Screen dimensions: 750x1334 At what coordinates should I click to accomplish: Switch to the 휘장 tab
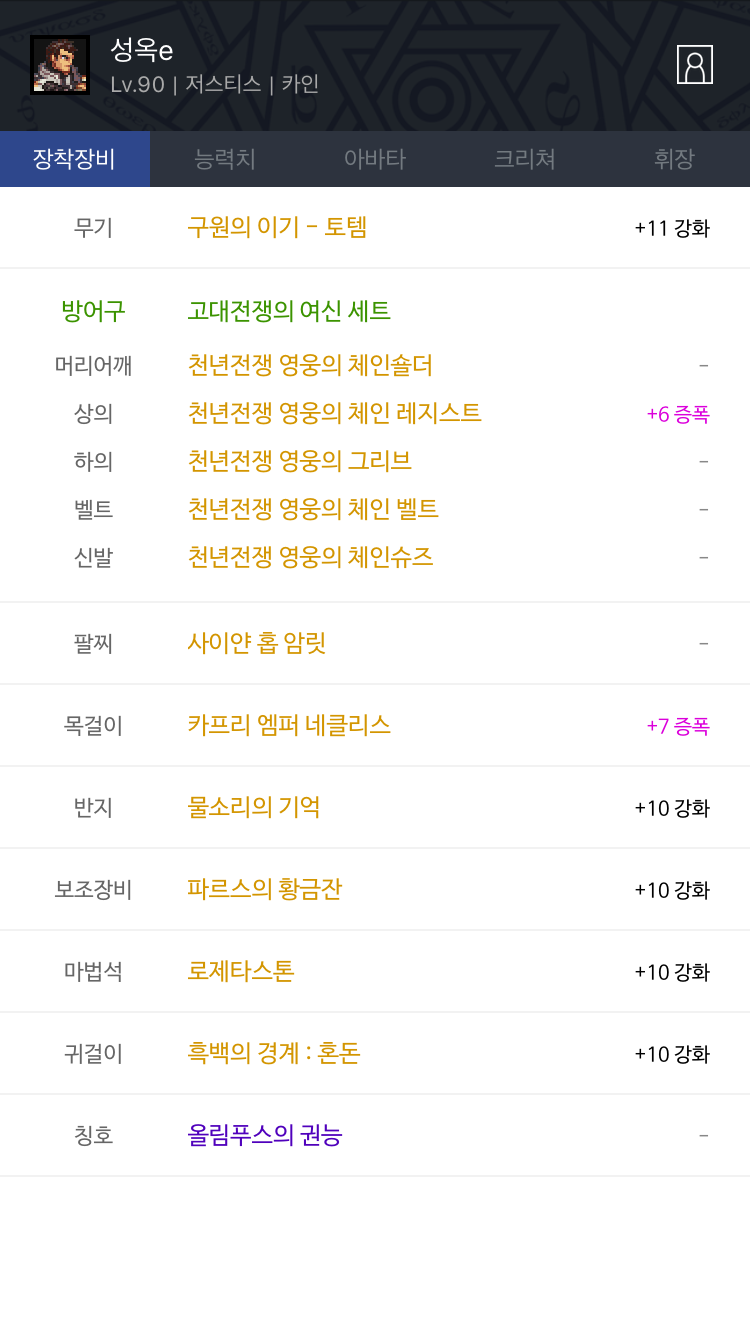click(x=675, y=159)
